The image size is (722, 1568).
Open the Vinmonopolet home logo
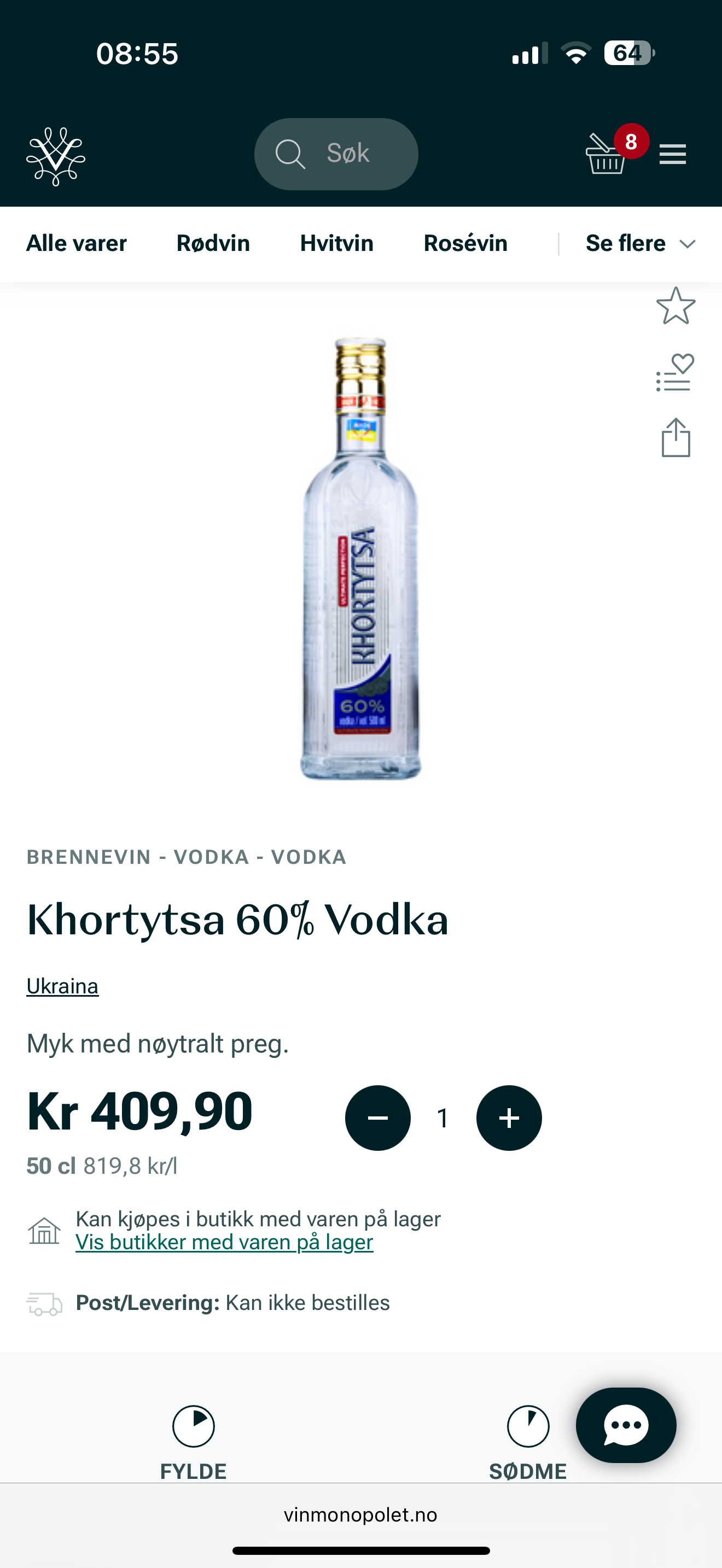[56, 156]
